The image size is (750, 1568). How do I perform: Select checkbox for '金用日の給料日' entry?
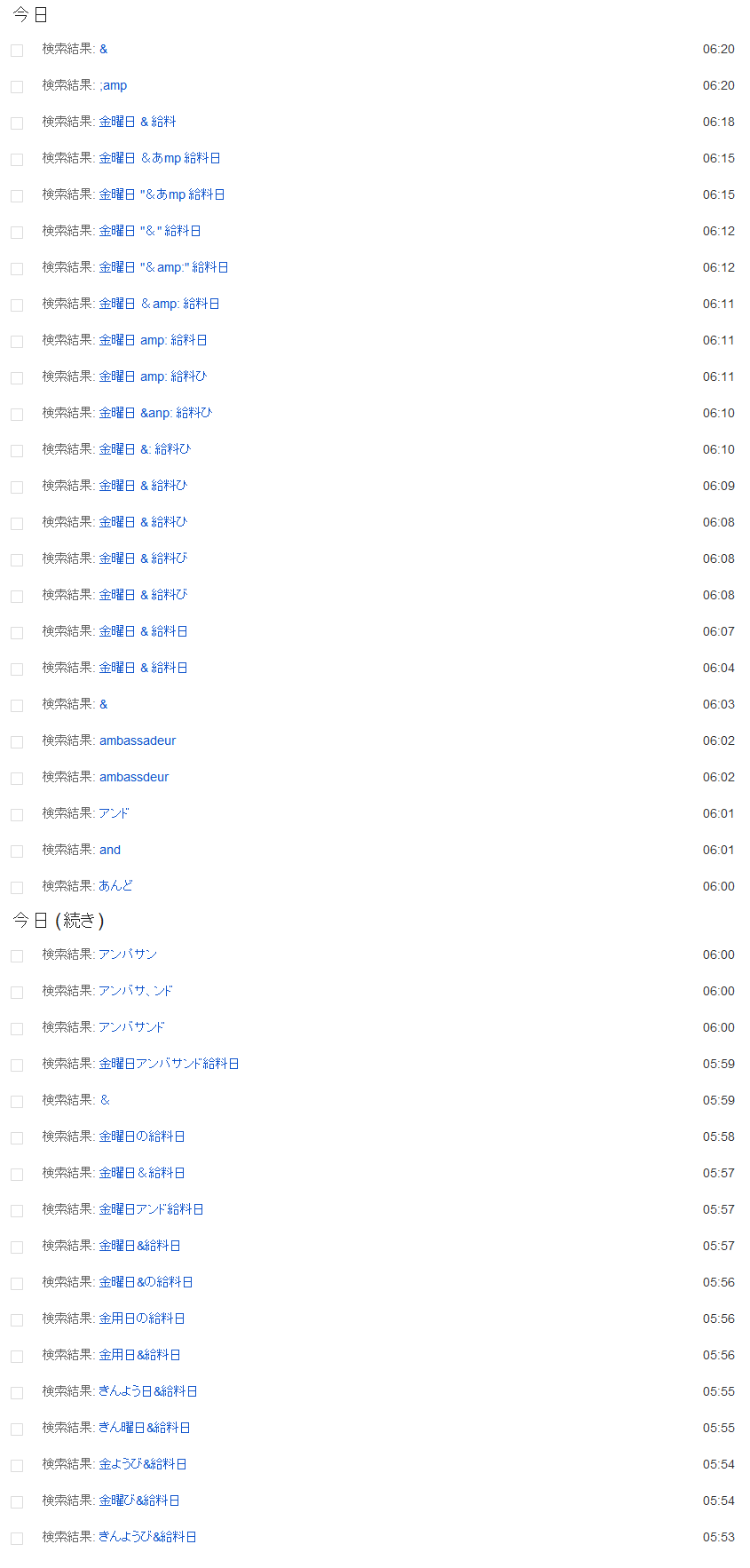(x=17, y=1320)
